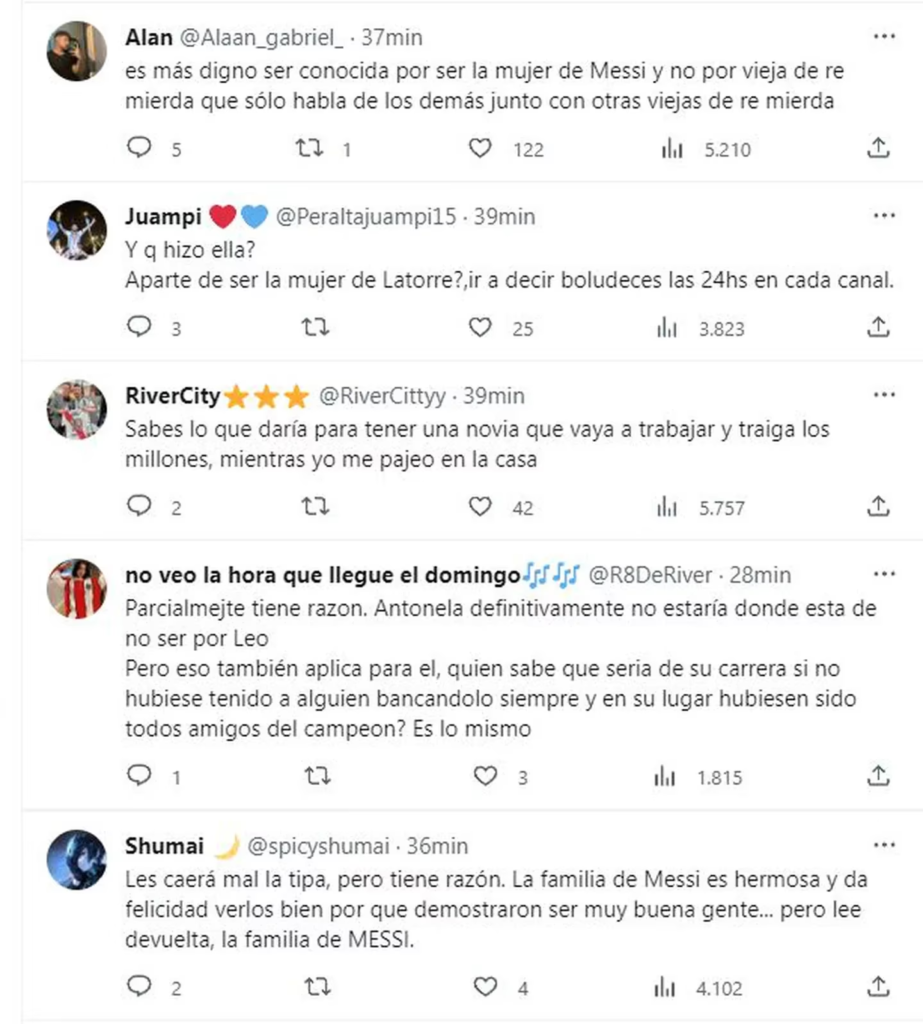
Task: Like Shumai's tweet
Action: pos(484,987)
